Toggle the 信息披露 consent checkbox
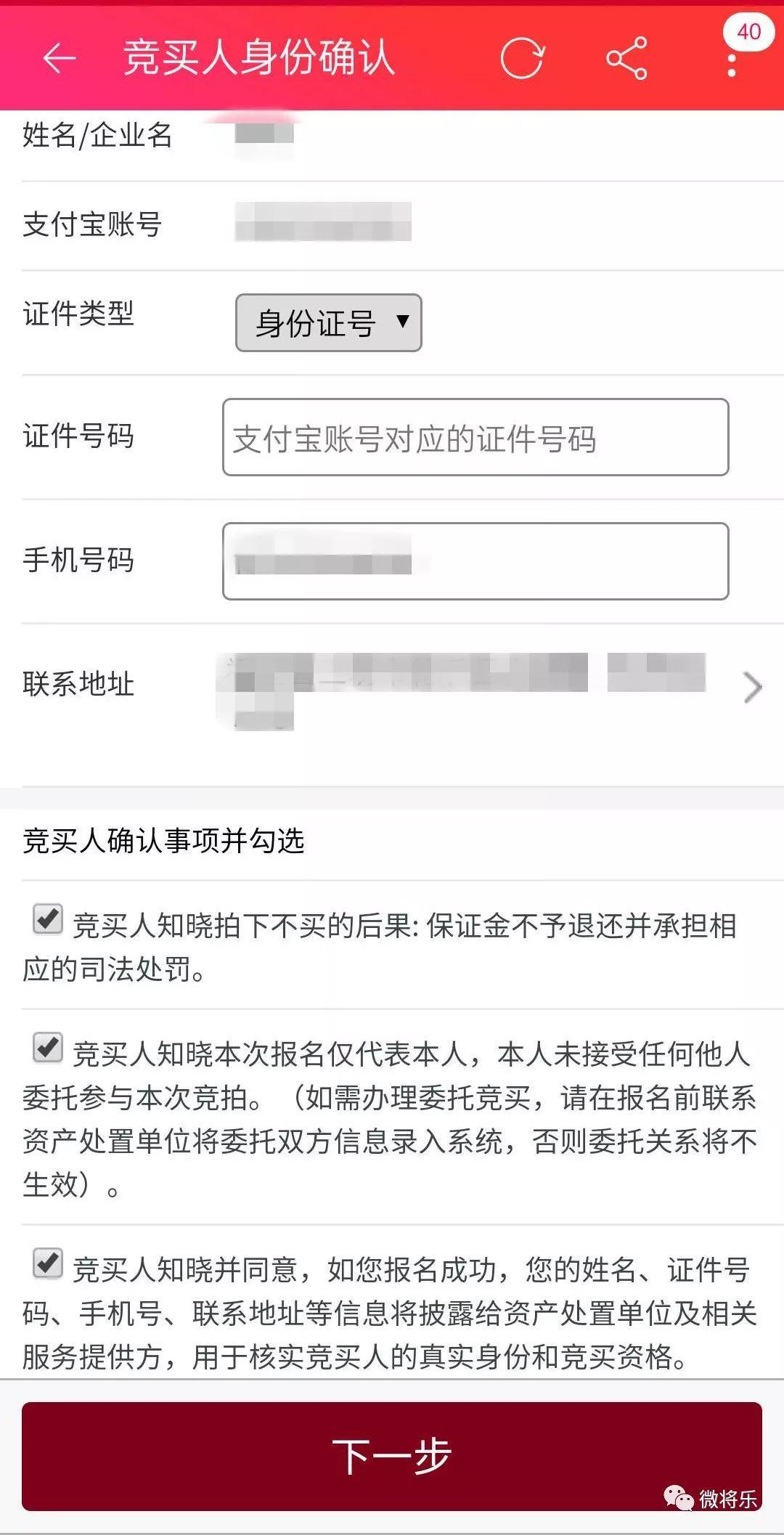The width and height of the screenshot is (784, 1535). [48, 1263]
